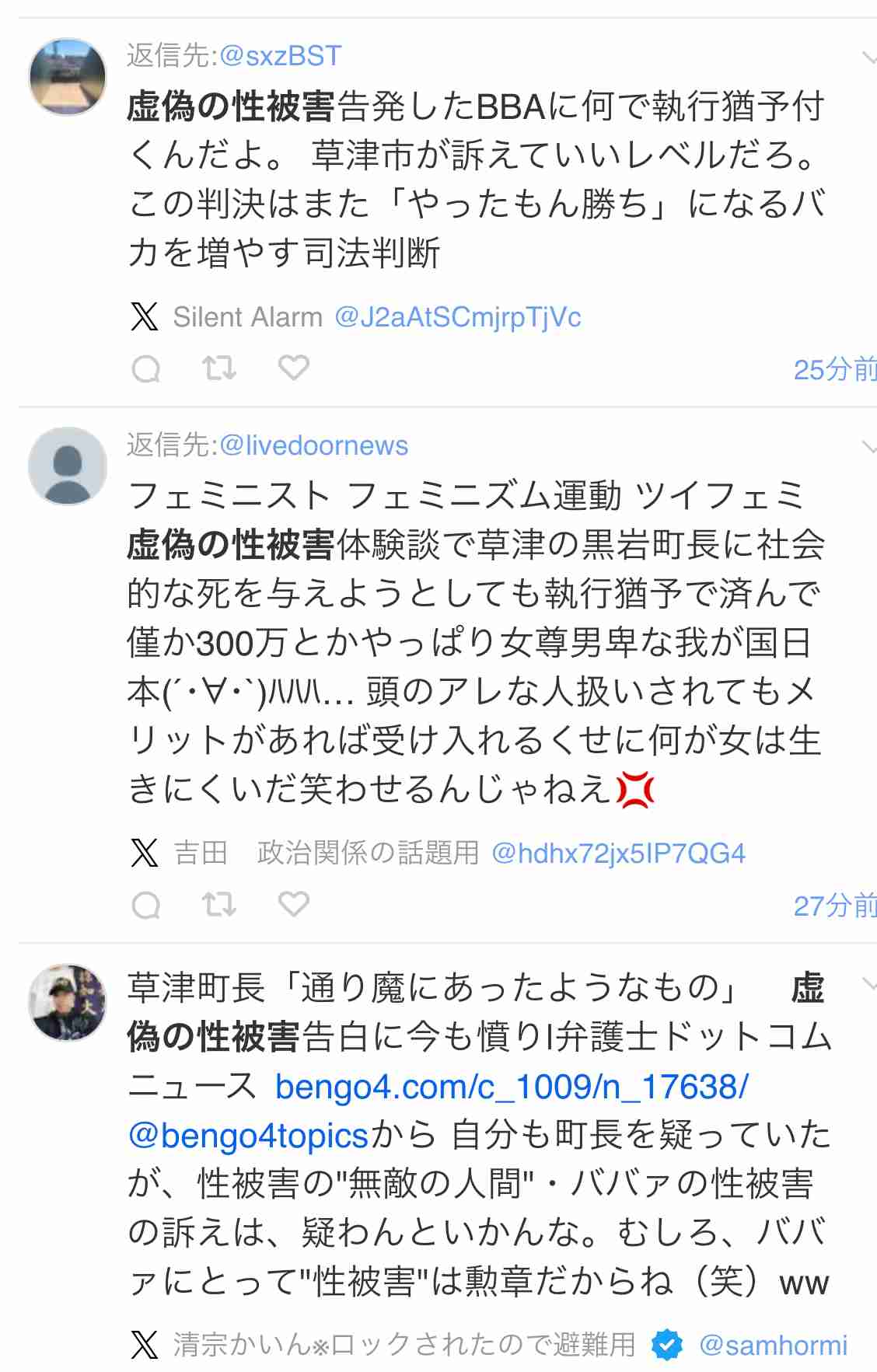The height and width of the screenshot is (1372, 877).
Task: Open the 25分前 timestamp link
Action: (834, 370)
